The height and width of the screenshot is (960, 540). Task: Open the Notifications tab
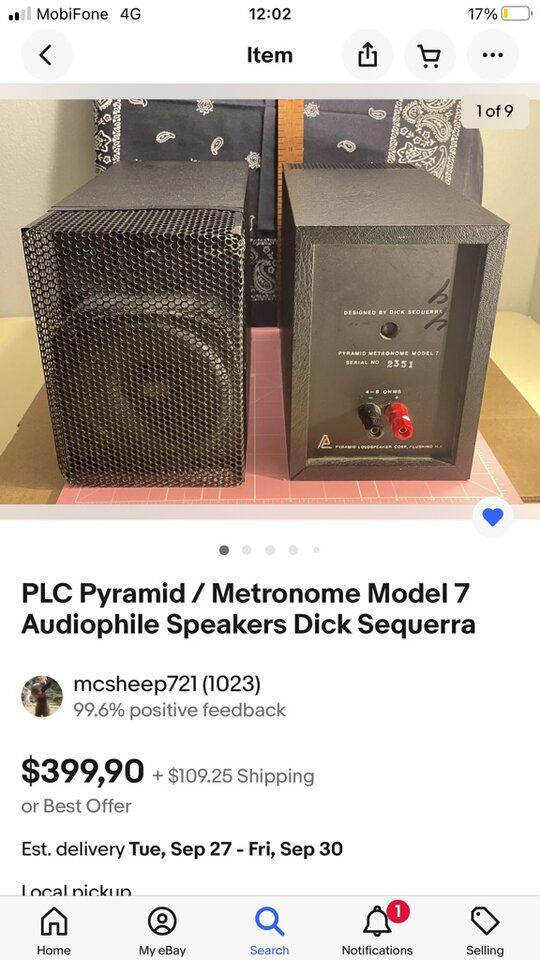tap(377, 931)
